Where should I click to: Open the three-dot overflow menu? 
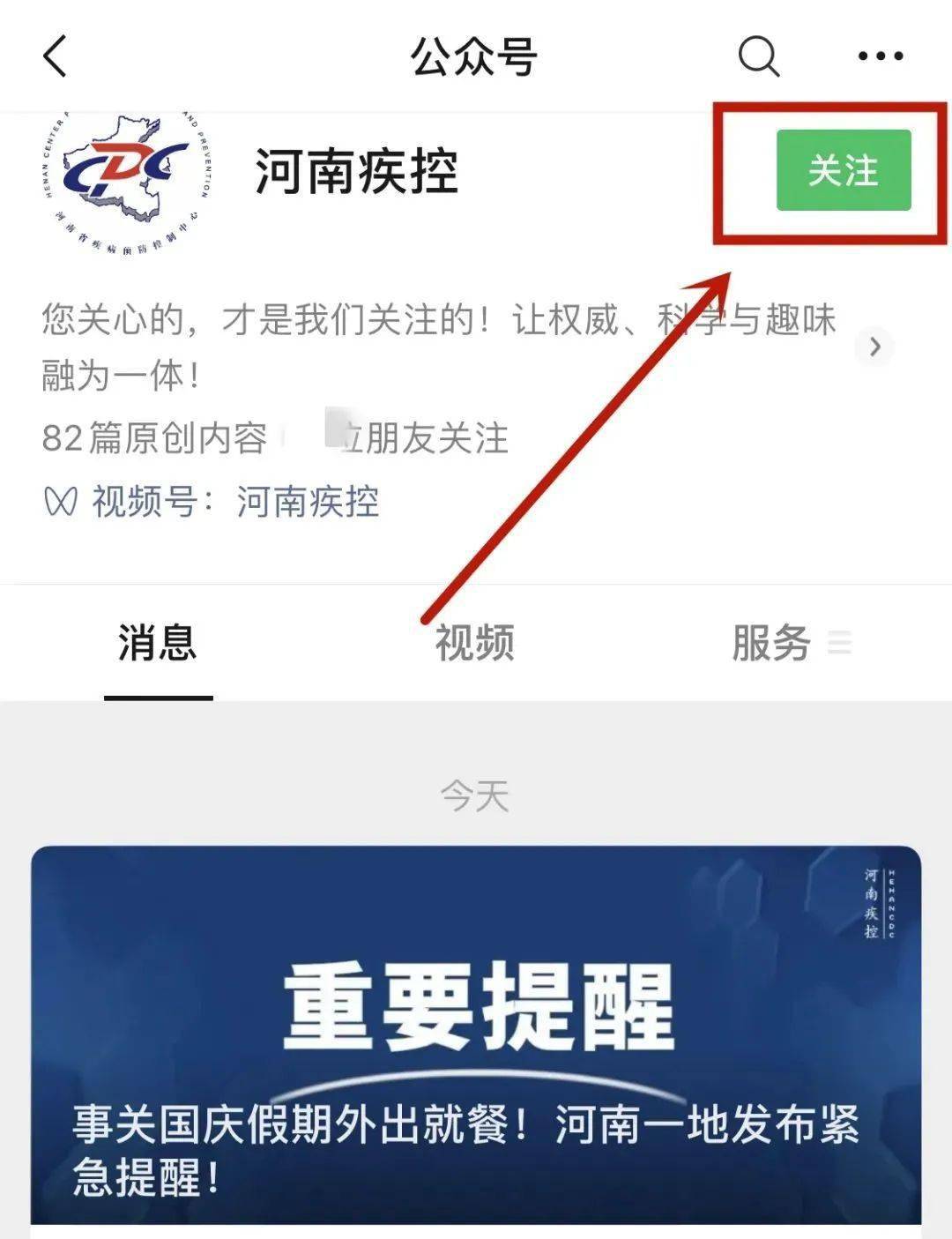click(880, 56)
